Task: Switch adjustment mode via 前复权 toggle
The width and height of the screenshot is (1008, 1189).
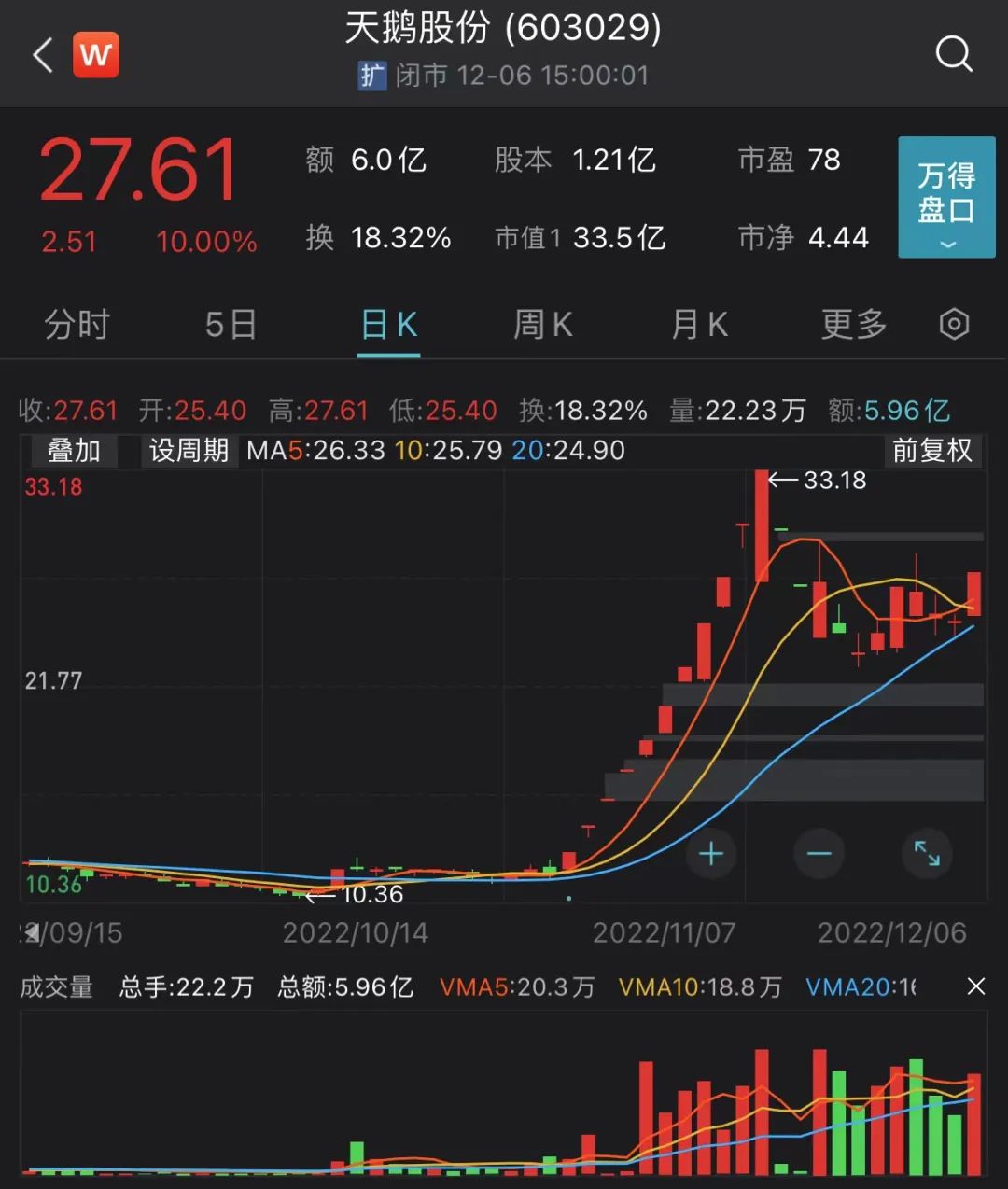Action: click(x=931, y=450)
